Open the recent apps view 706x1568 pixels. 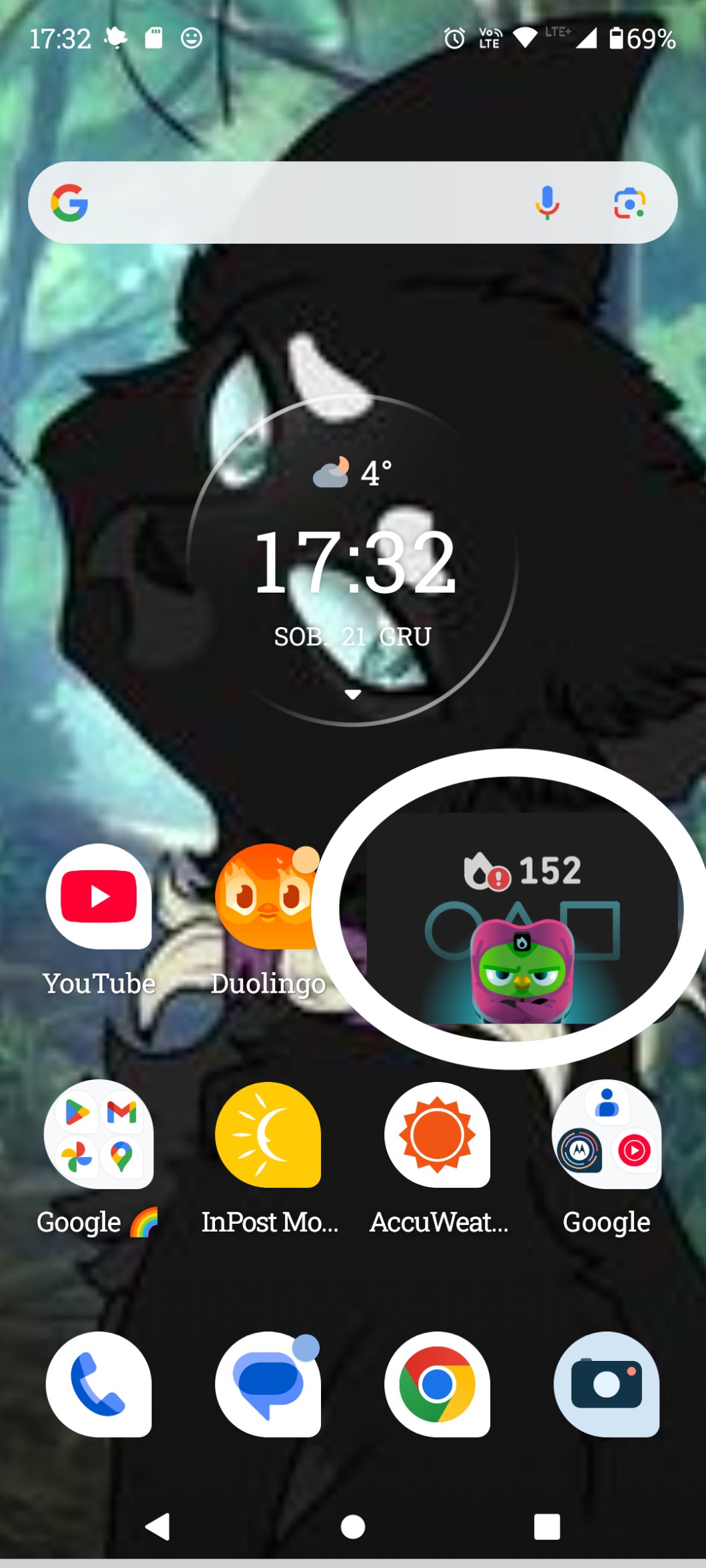(x=547, y=1527)
